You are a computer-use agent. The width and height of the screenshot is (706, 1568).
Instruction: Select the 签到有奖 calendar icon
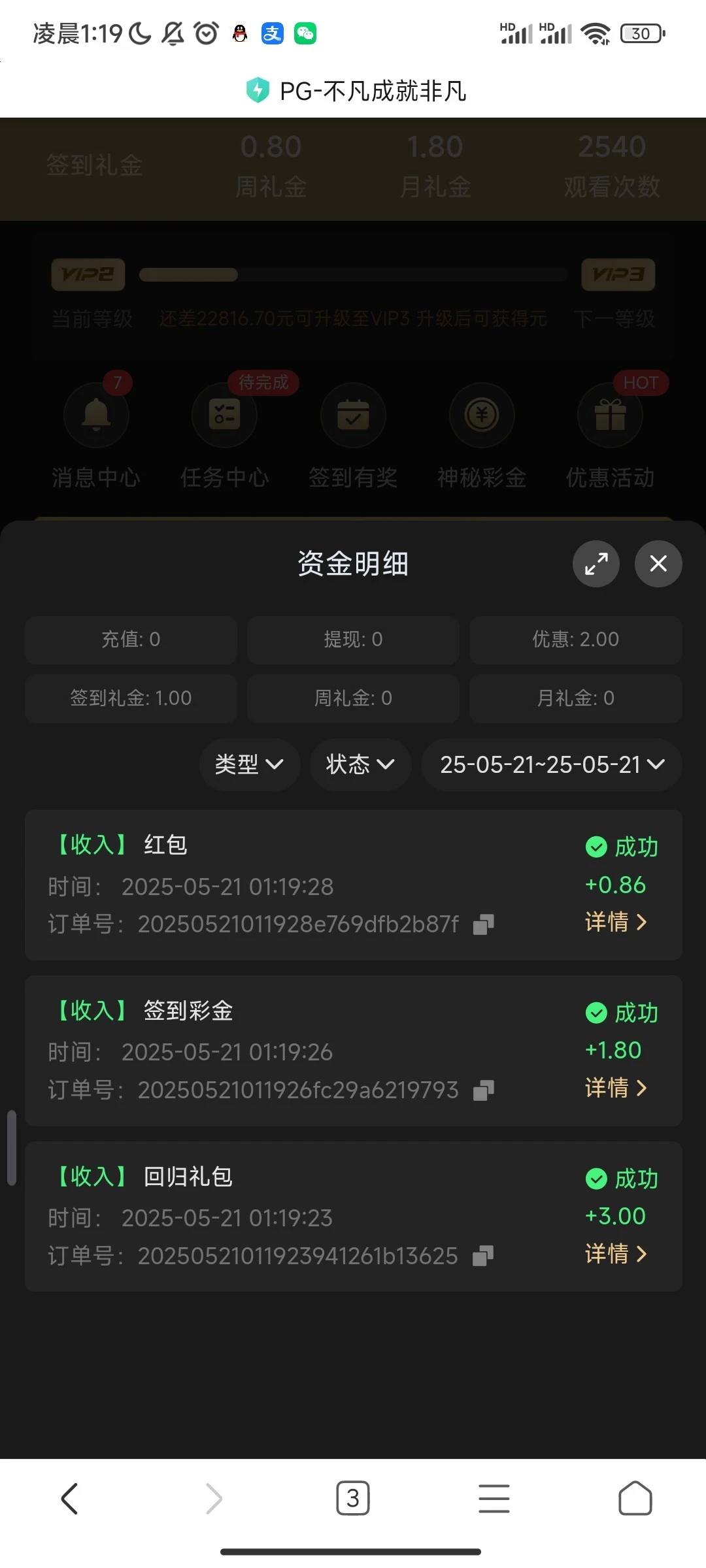pyautogui.click(x=353, y=416)
